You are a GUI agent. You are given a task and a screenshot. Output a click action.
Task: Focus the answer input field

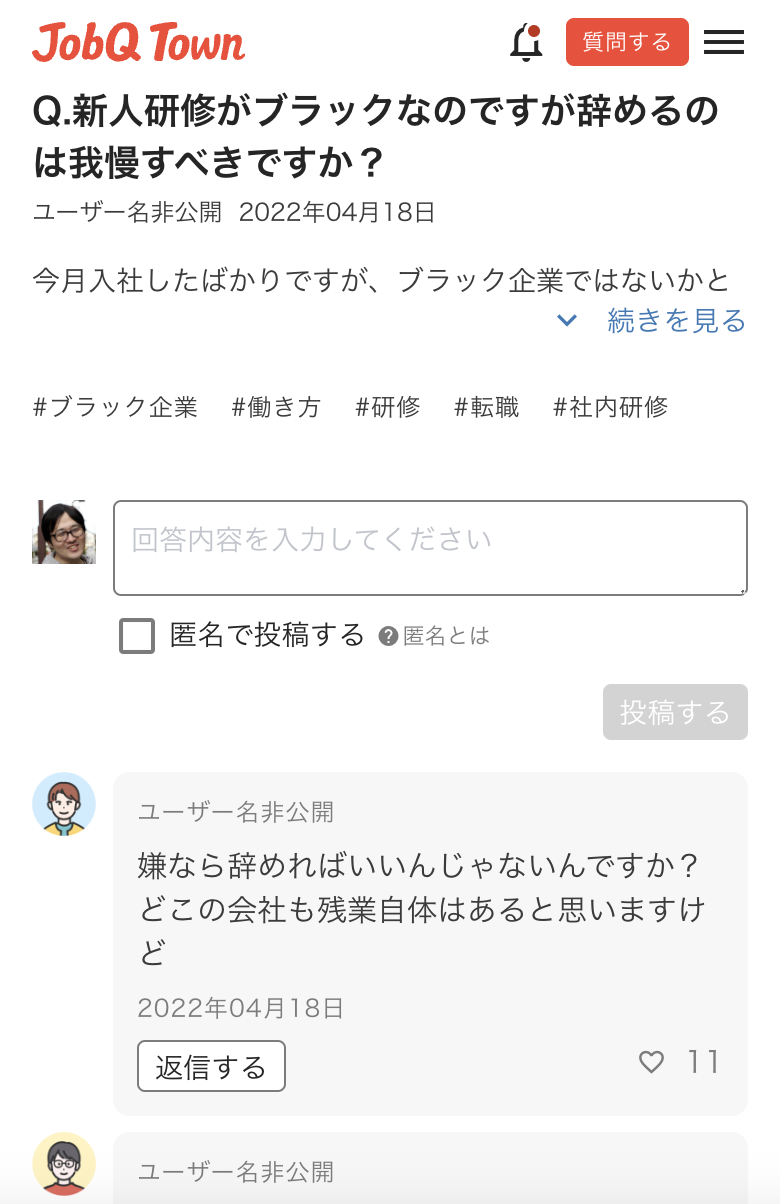pyautogui.click(x=430, y=547)
